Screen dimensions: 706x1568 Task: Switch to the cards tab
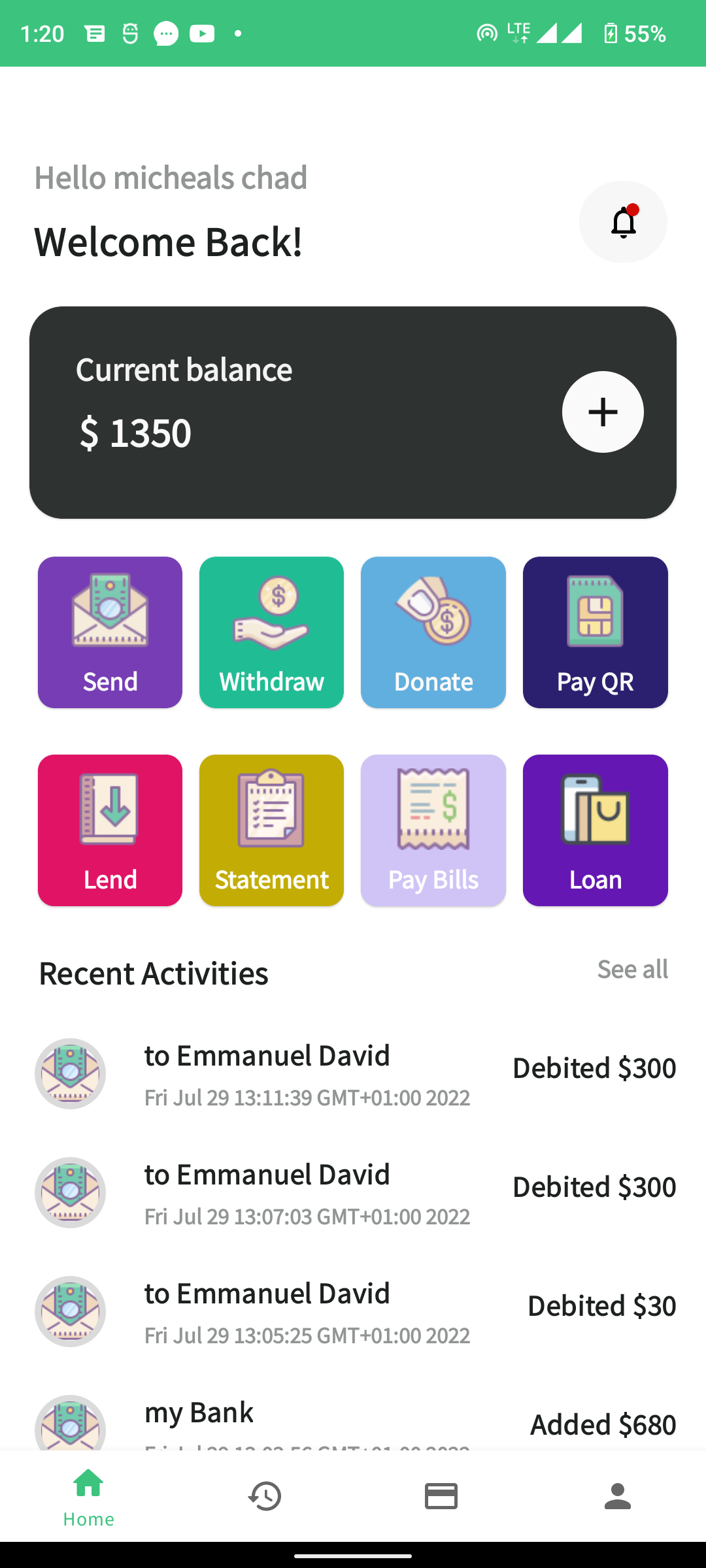point(441,1496)
